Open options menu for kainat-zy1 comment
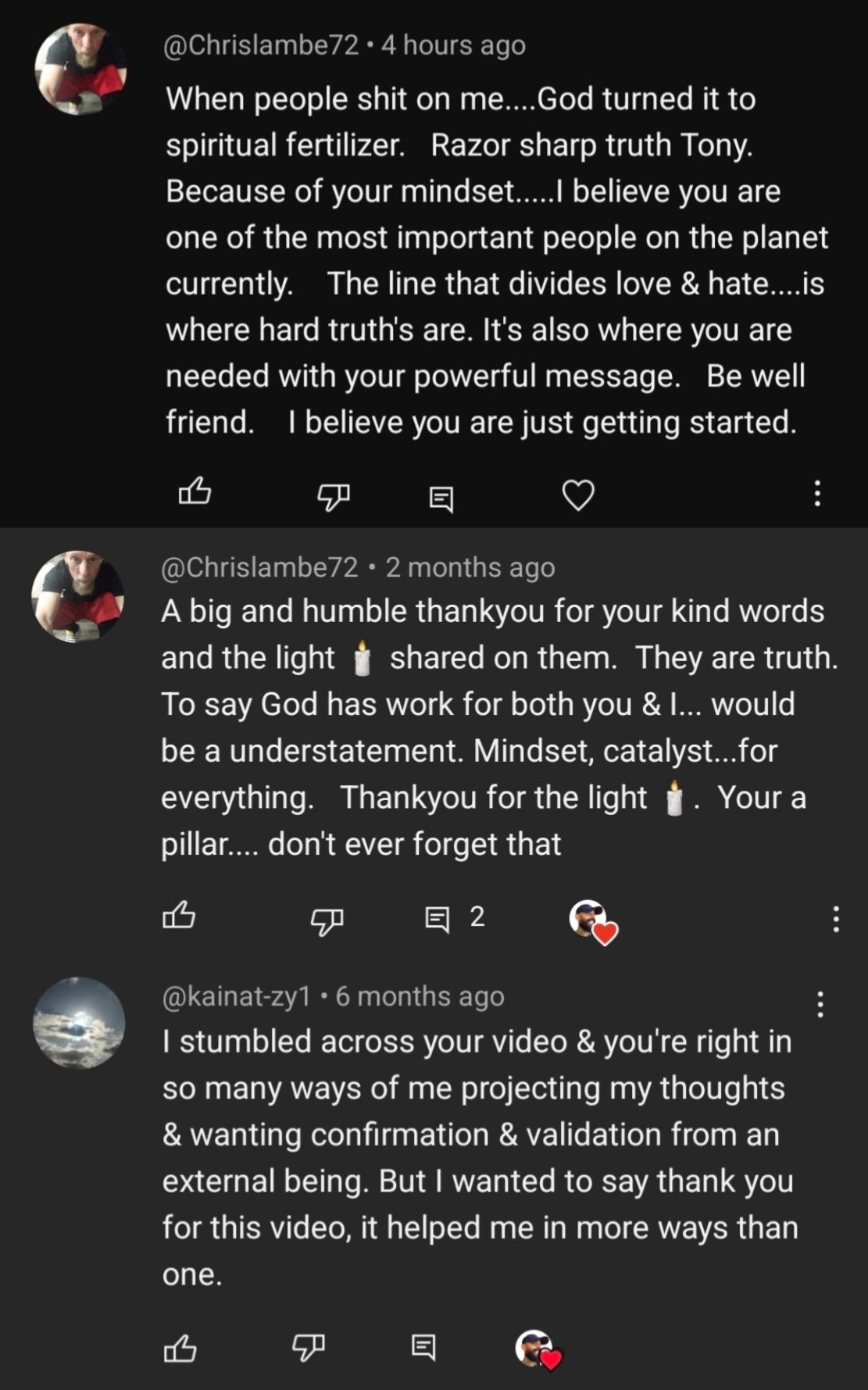Viewport: 868px width, 1390px height. (820, 1004)
